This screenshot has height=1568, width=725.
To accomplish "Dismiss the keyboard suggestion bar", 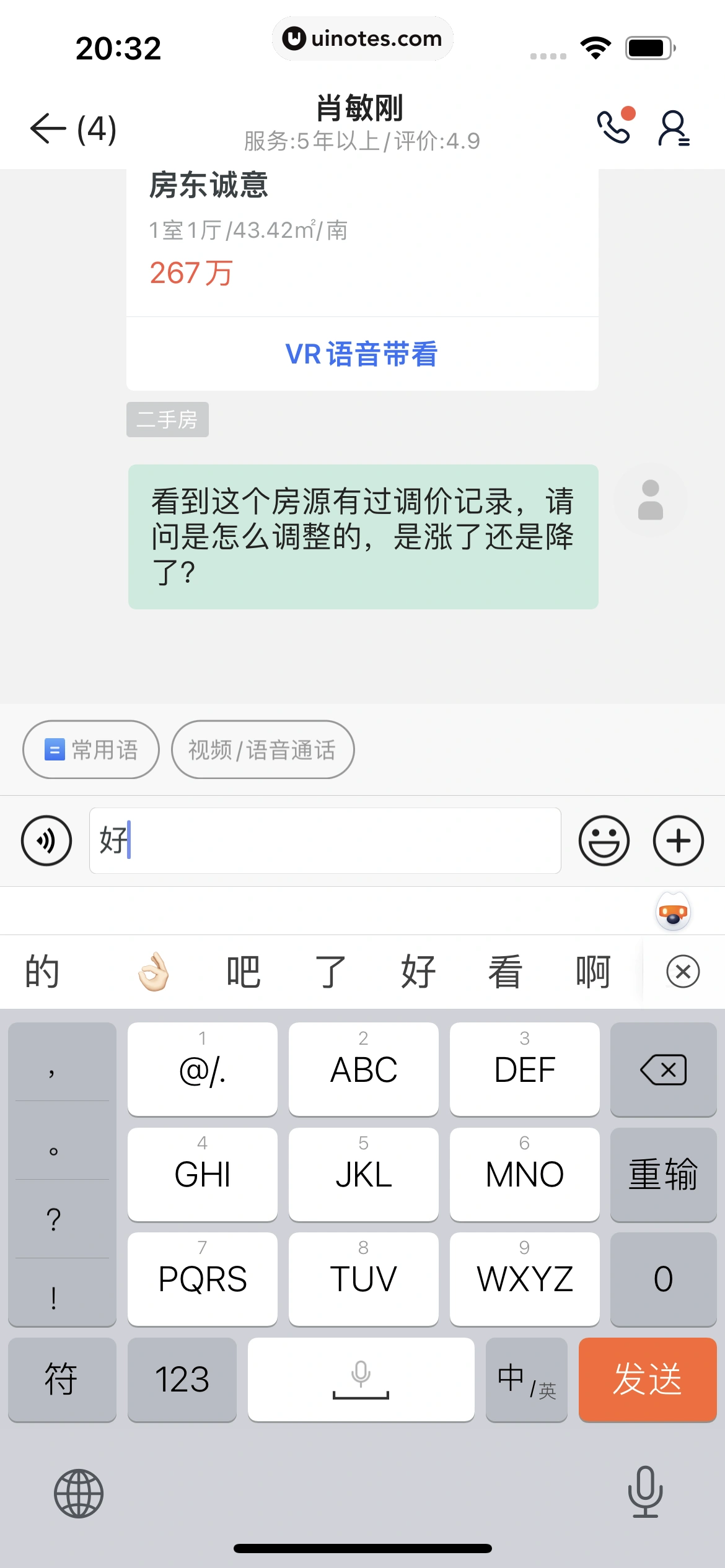I will coord(683,972).
